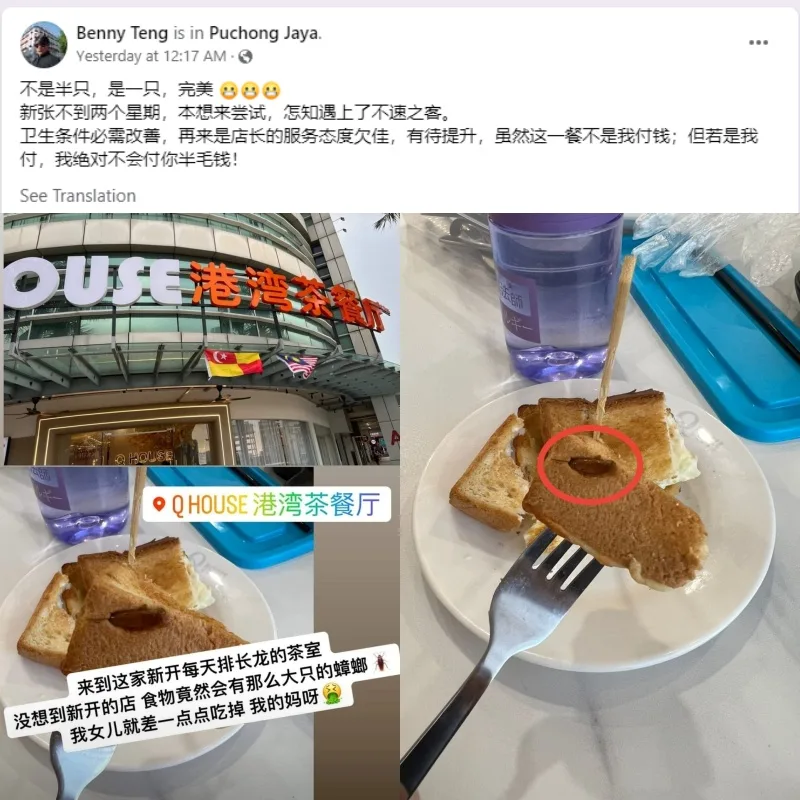Image resolution: width=800 pixels, height=800 pixels.
Task: Open Benny Teng's profile picture
Action: pyautogui.click(x=43, y=44)
